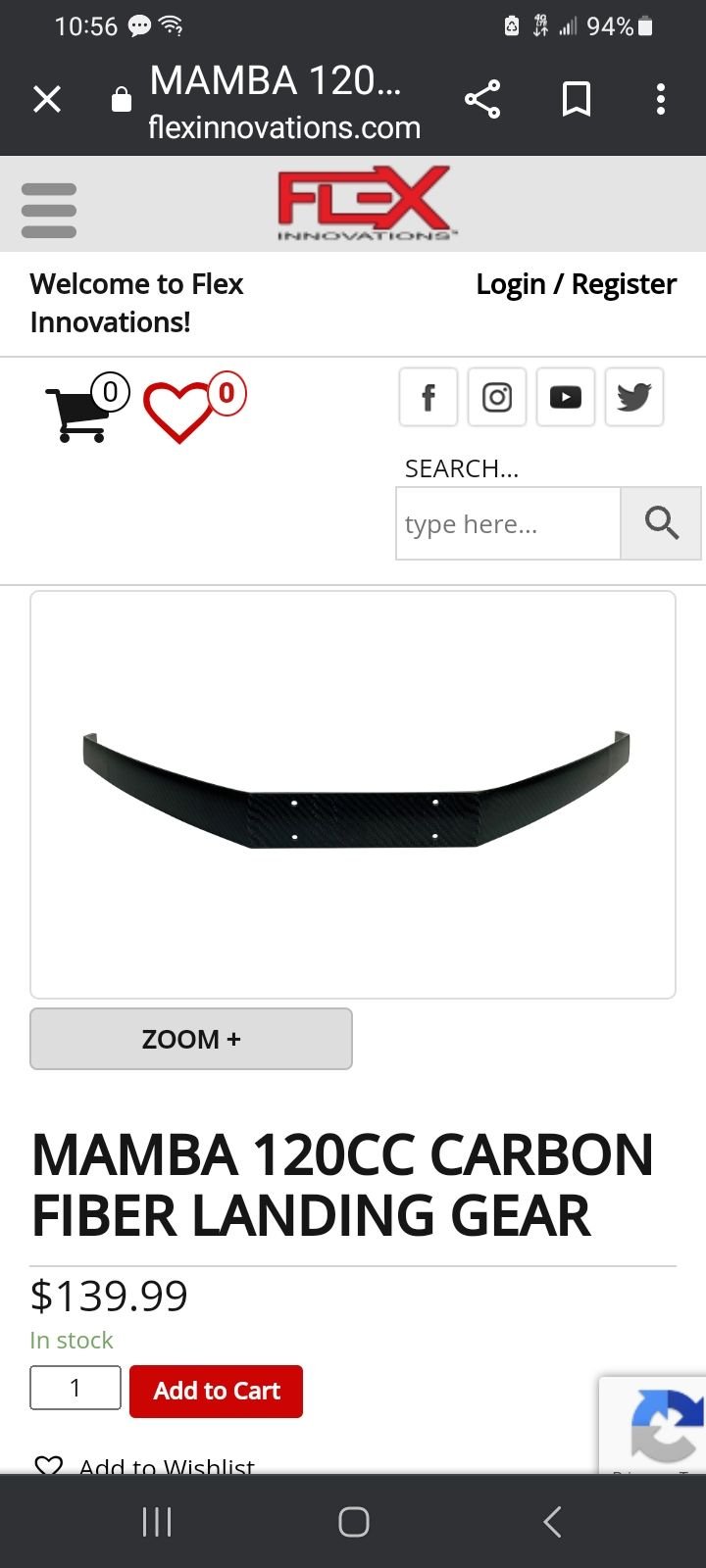Tap the ZOOM + button
This screenshot has height=1568, width=706.
[x=191, y=1039]
